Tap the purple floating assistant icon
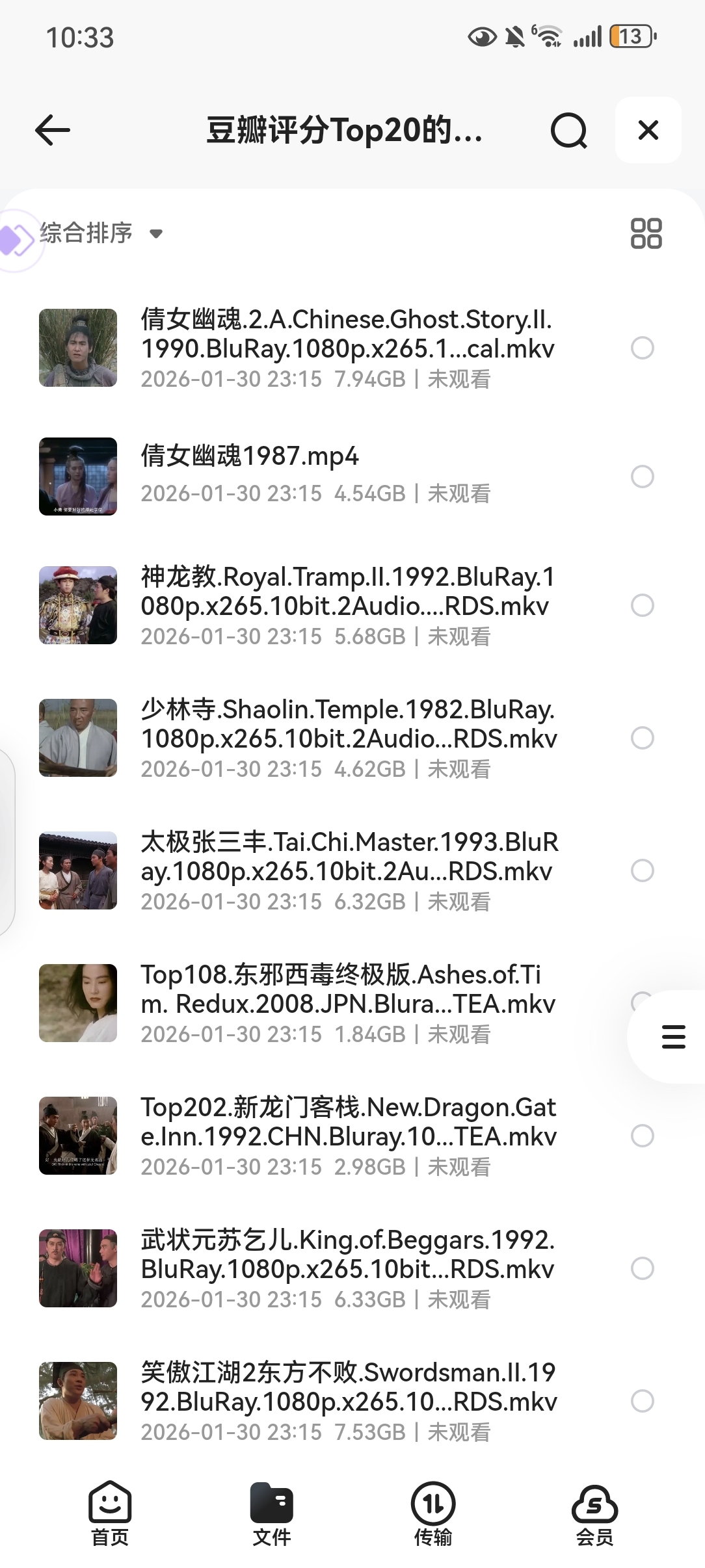The height and width of the screenshot is (1568, 705). 16,240
